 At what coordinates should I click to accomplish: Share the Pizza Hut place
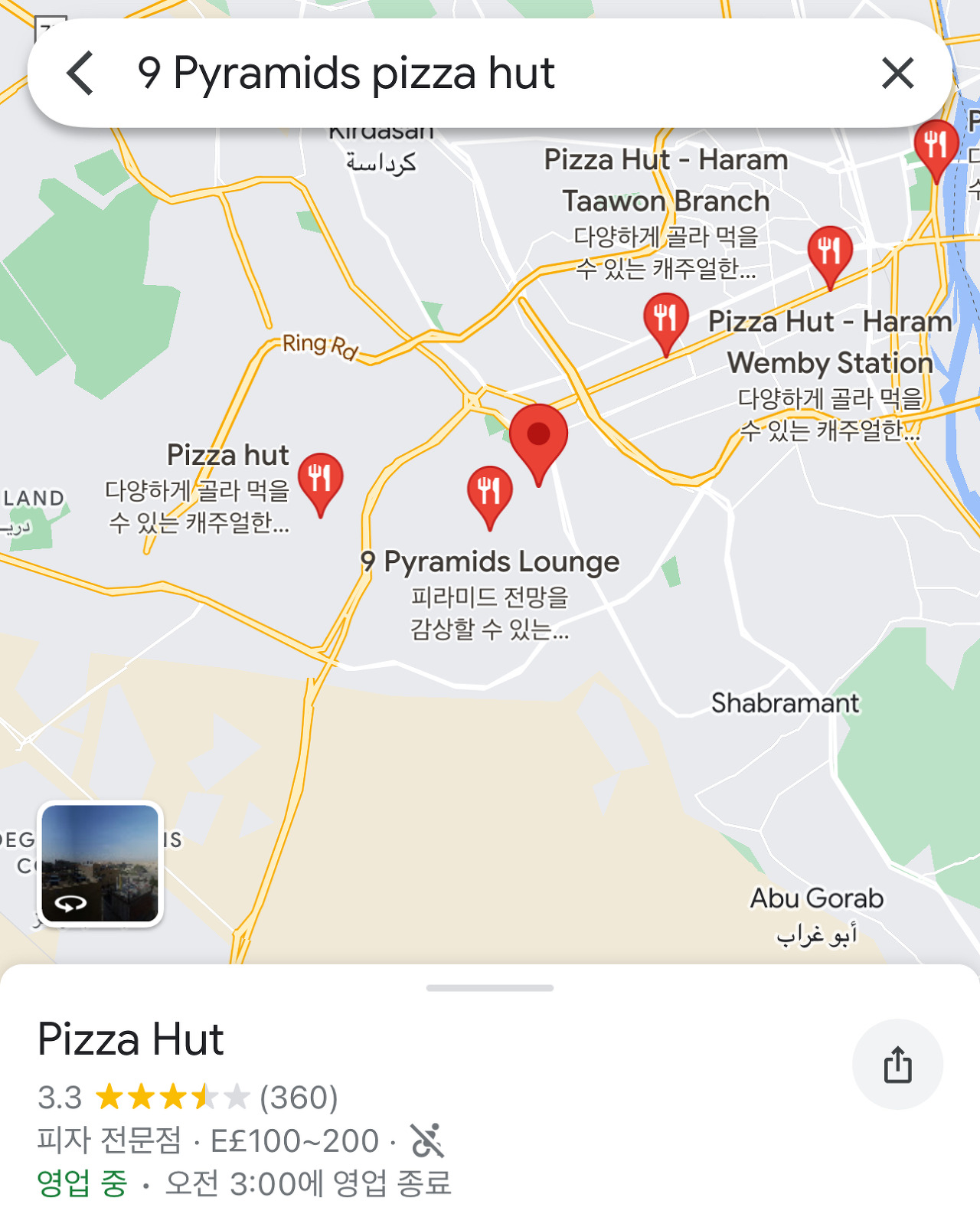[897, 1065]
